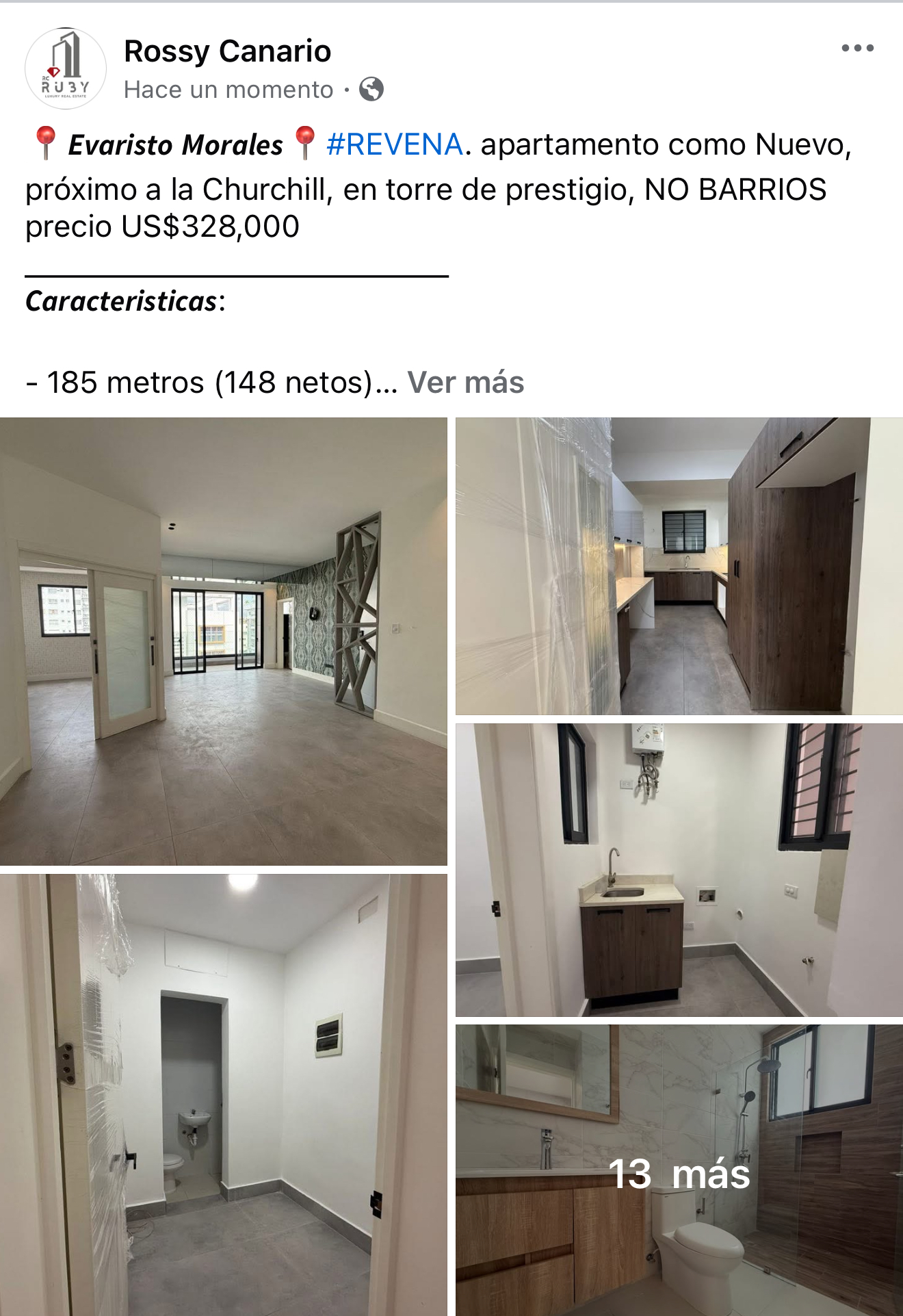This screenshot has width=903, height=1316.
Task: View the kitchen photo
Action: click(679, 566)
